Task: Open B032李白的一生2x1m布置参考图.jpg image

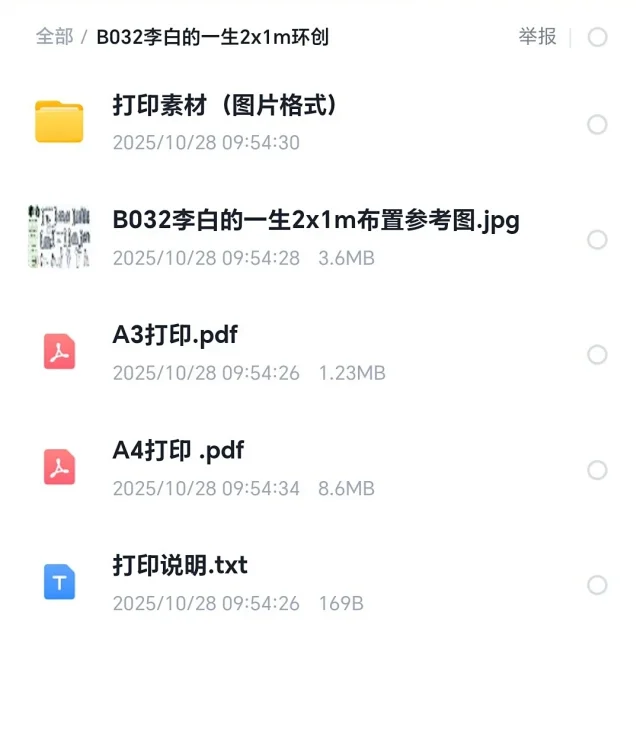Action: [315, 220]
